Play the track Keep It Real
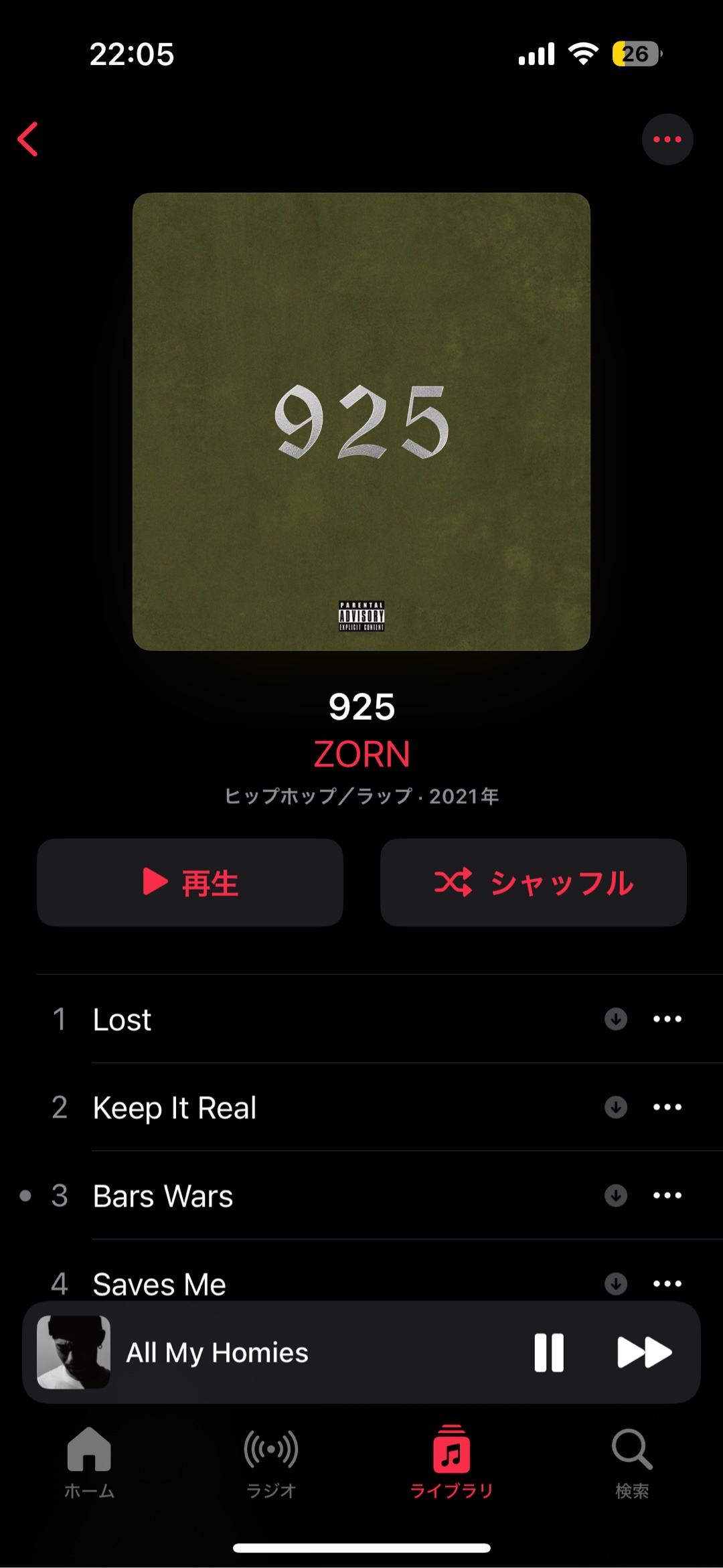The image size is (723, 1568). click(x=175, y=1108)
